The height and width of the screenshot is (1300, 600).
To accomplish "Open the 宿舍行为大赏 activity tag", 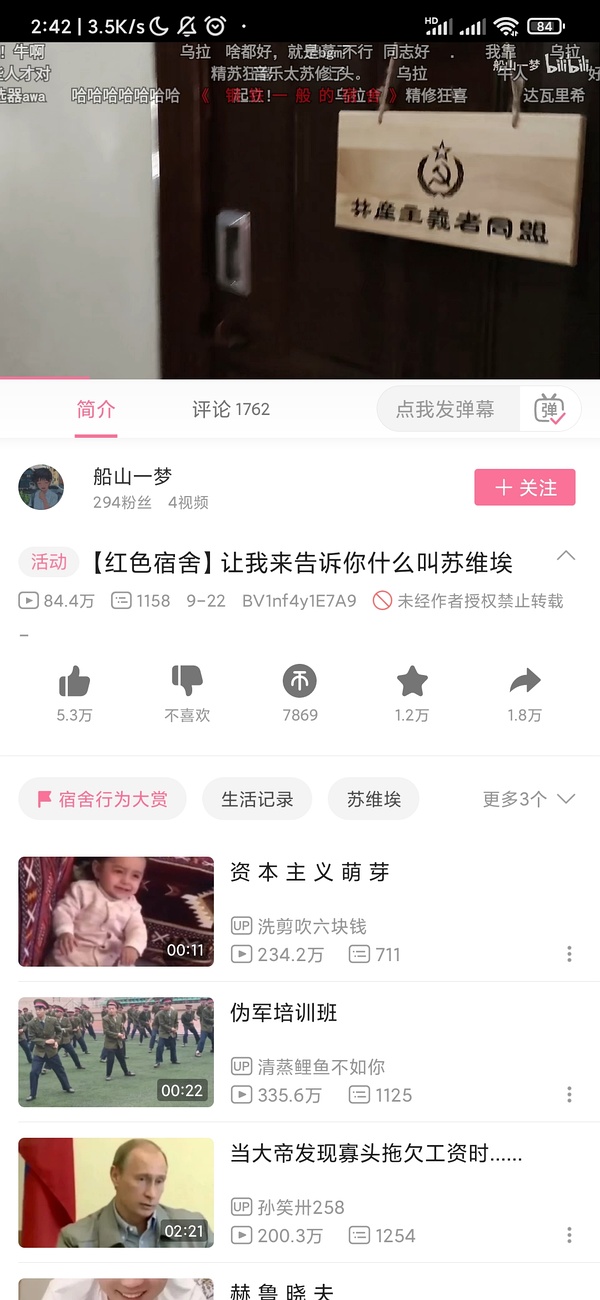I will coord(102,799).
